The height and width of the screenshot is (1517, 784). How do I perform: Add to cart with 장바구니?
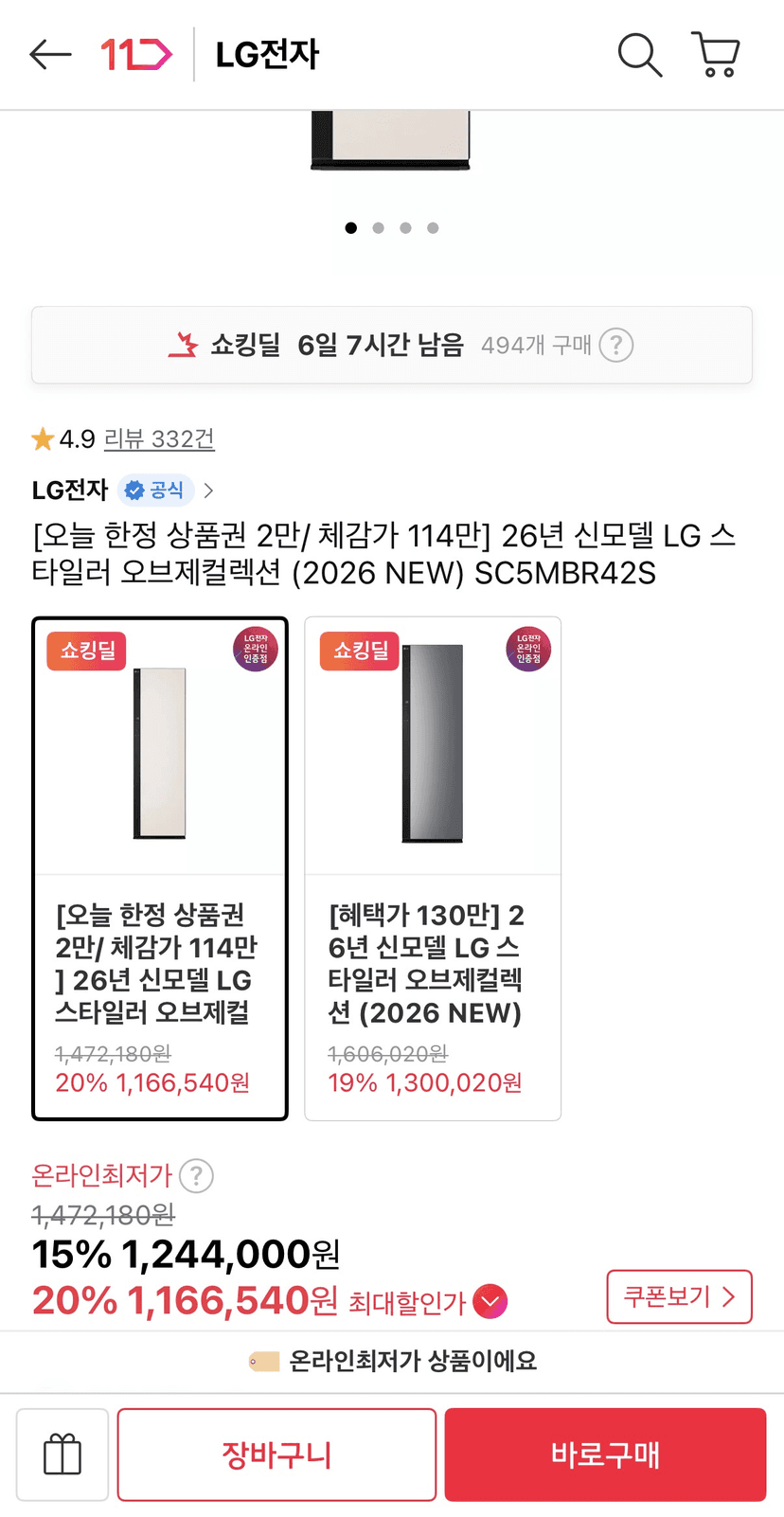276,1455
